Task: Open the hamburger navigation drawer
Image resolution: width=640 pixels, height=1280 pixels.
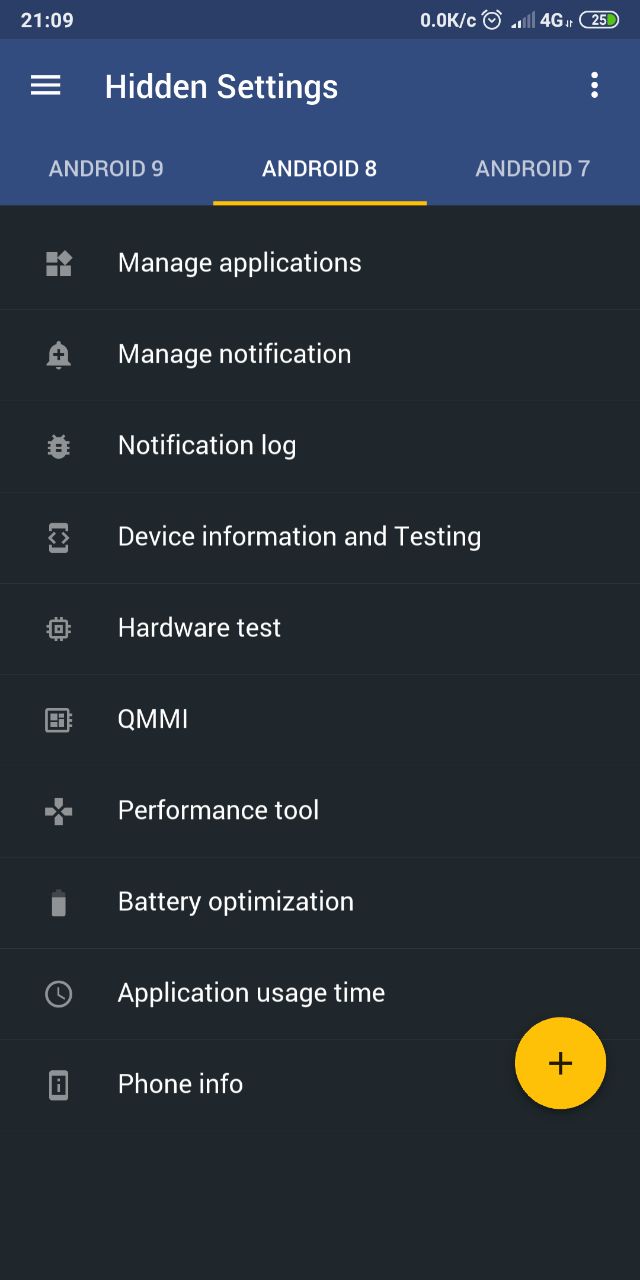Action: click(46, 86)
